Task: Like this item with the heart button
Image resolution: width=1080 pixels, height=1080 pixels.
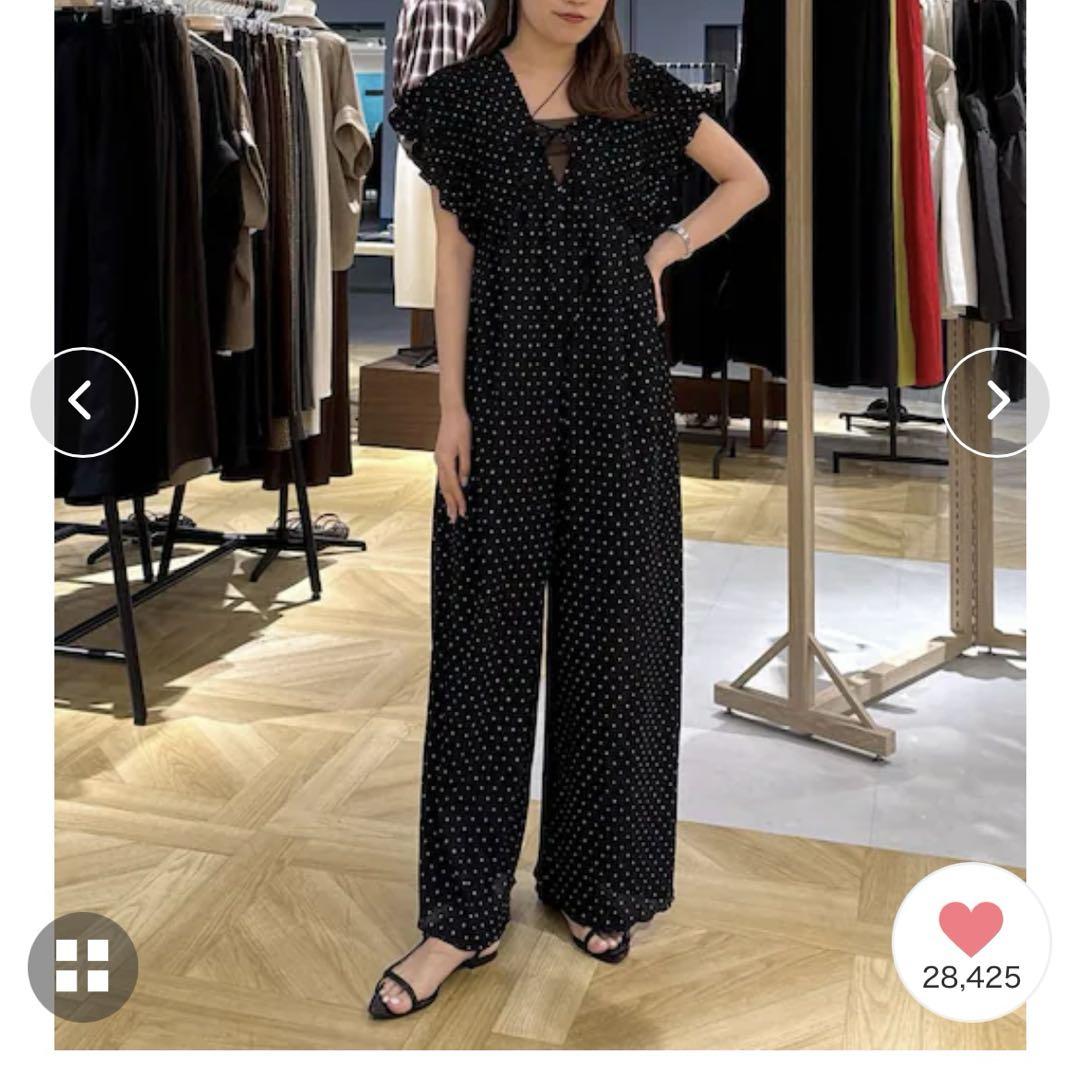Action: click(x=970, y=930)
